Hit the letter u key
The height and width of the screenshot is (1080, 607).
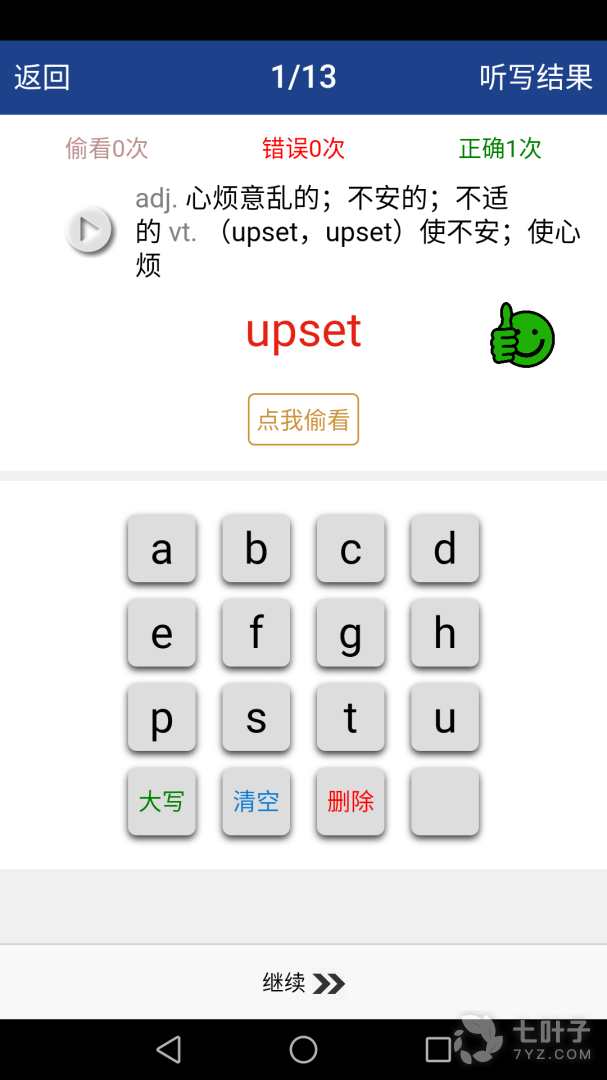(445, 718)
